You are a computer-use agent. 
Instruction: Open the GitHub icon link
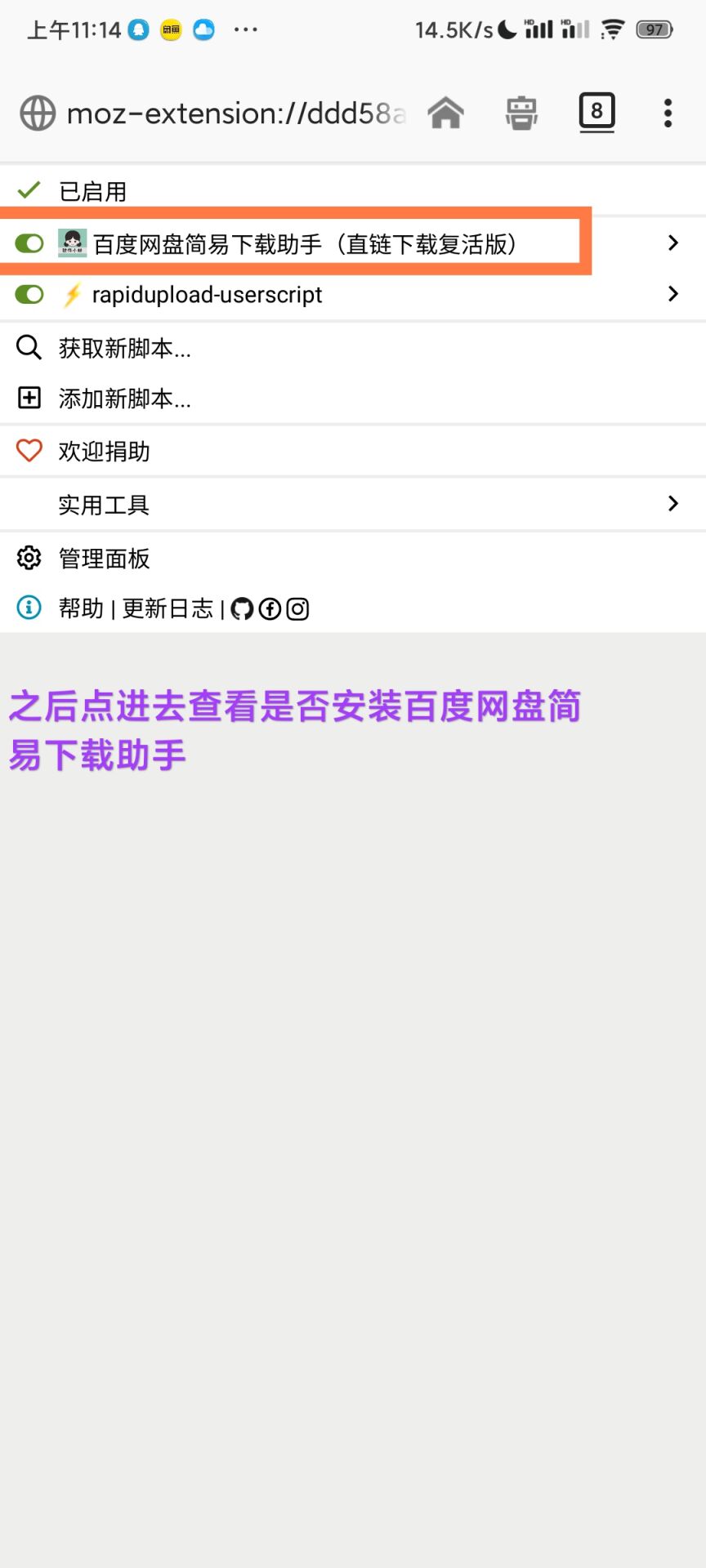point(242,609)
